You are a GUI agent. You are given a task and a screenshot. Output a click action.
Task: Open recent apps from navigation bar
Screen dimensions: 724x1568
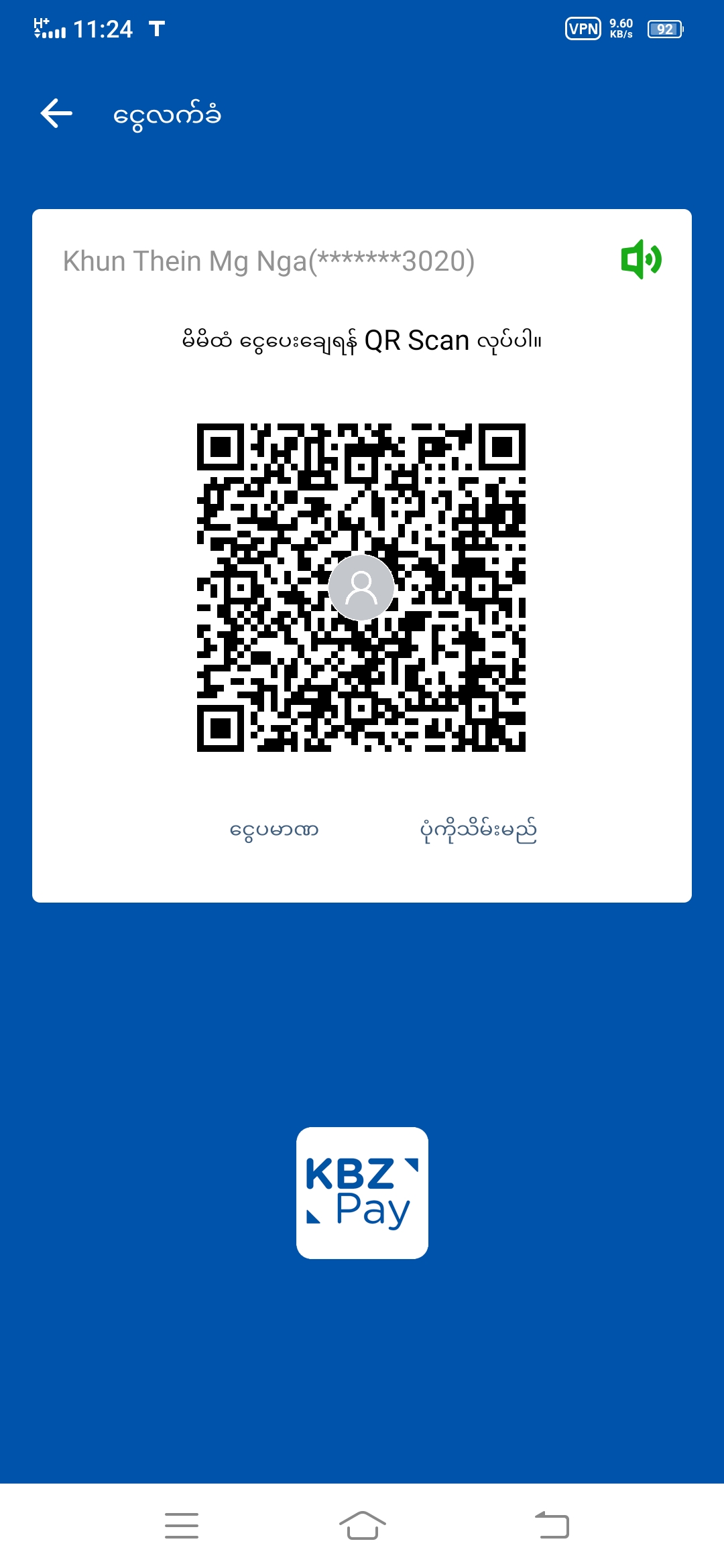pos(182,1525)
